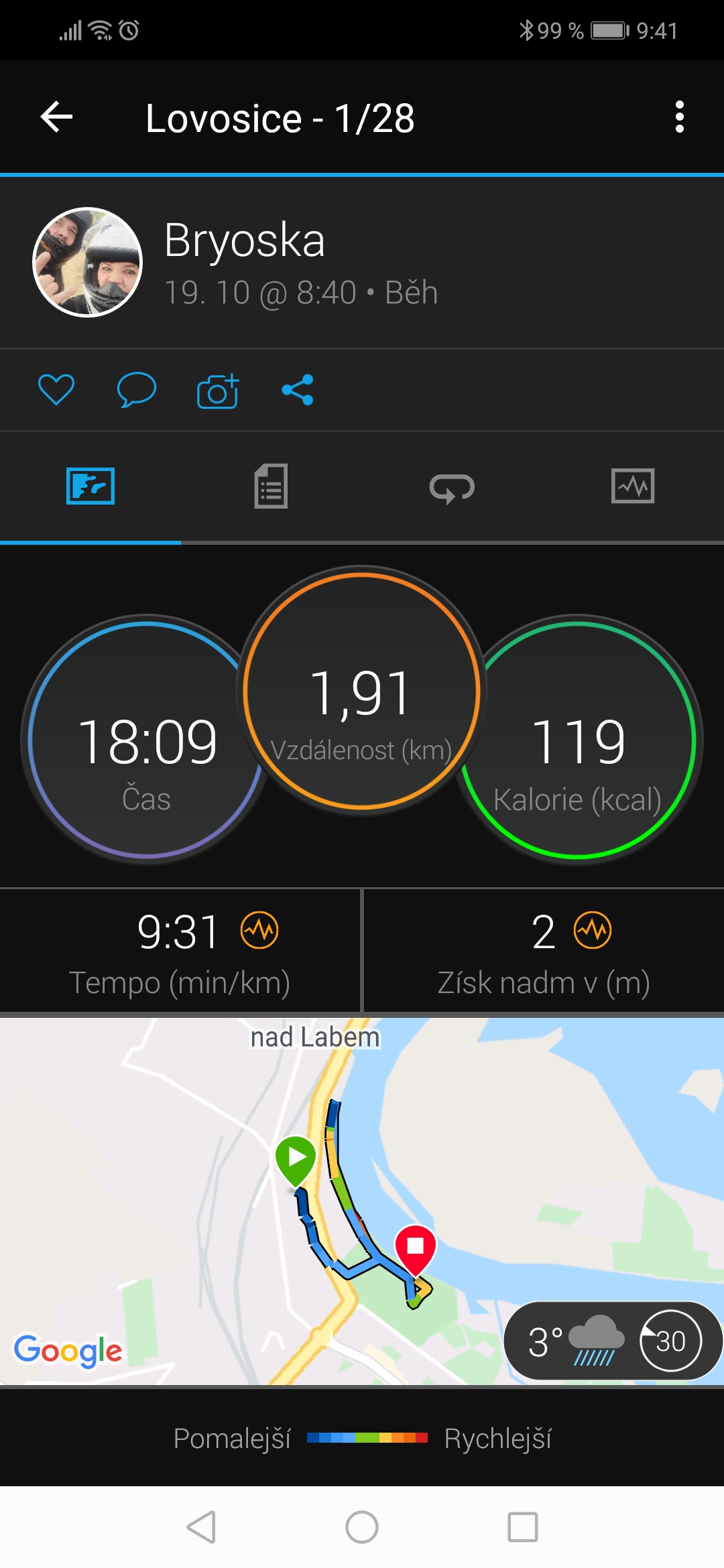The image size is (724, 1568).
Task: Tap the system home button
Action: (x=362, y=1527)
